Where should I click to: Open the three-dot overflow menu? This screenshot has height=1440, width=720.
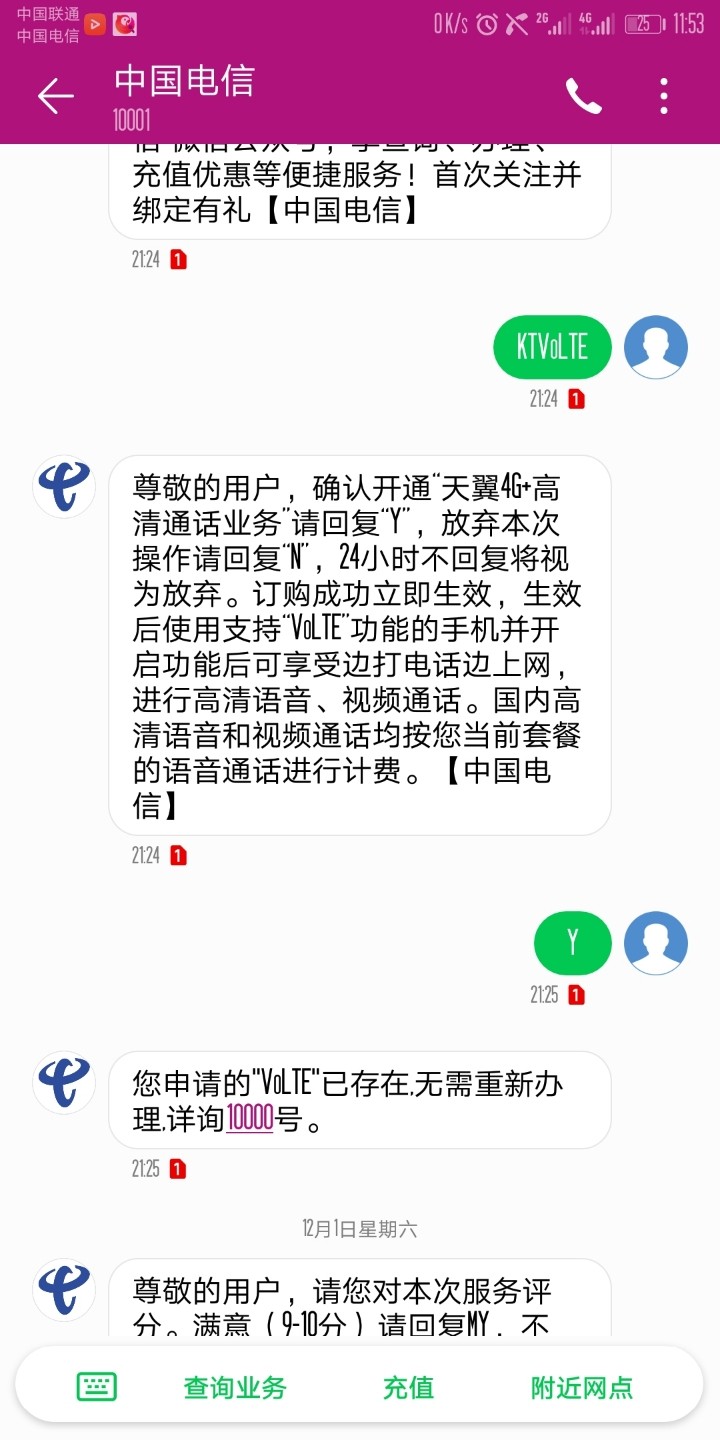coord(663,94)
